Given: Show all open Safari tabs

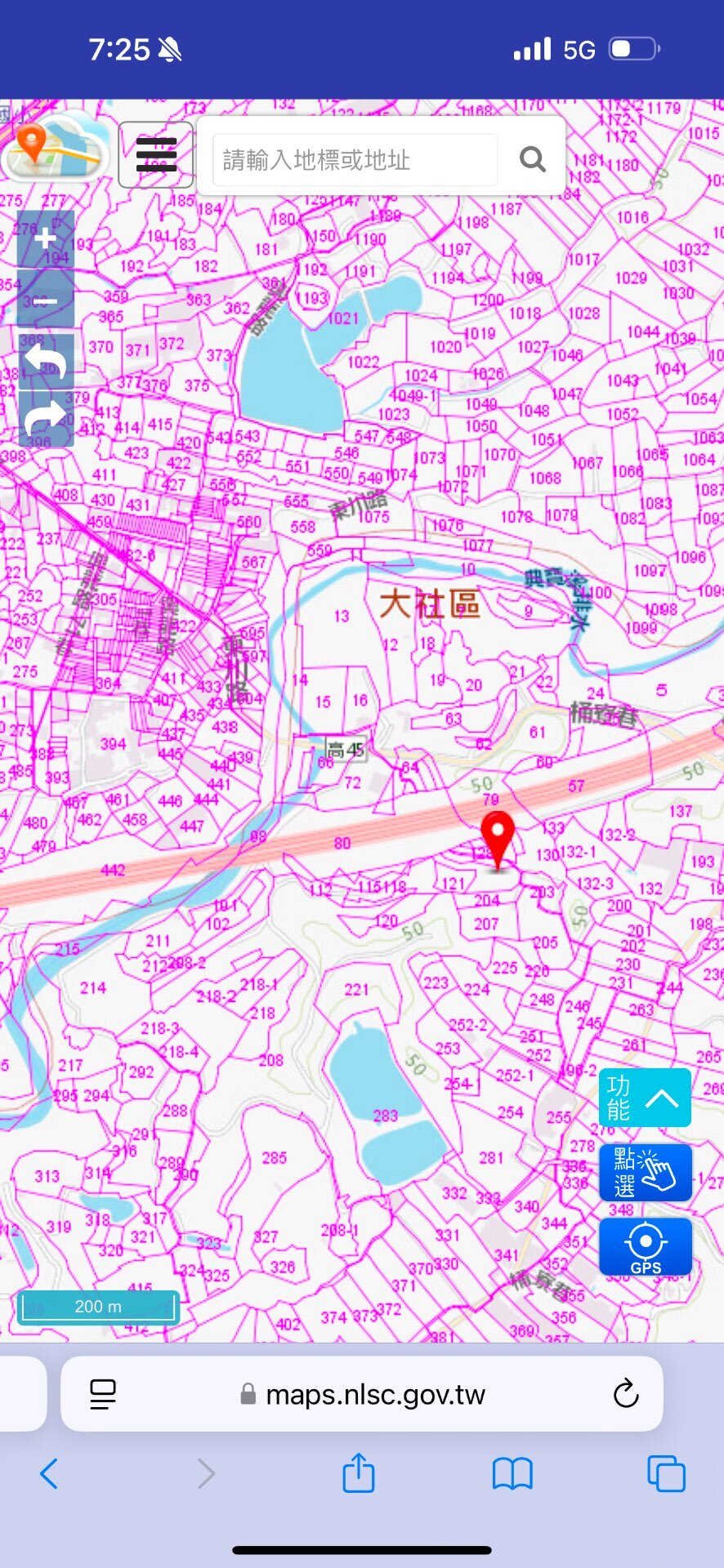Looking at the screenshot, I should [x=666, y=1474].
